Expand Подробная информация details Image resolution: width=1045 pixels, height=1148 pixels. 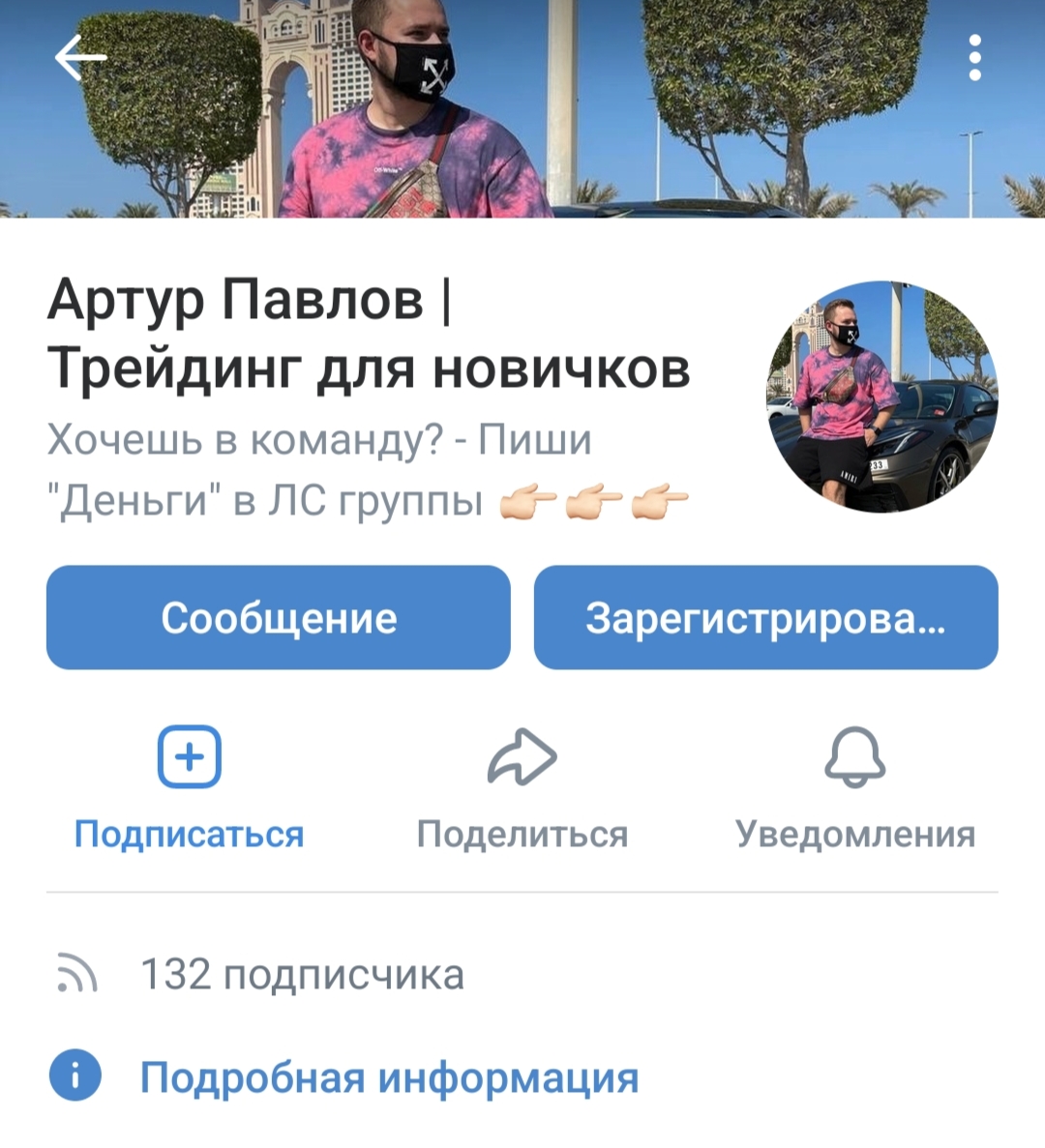pos(387,1074)
